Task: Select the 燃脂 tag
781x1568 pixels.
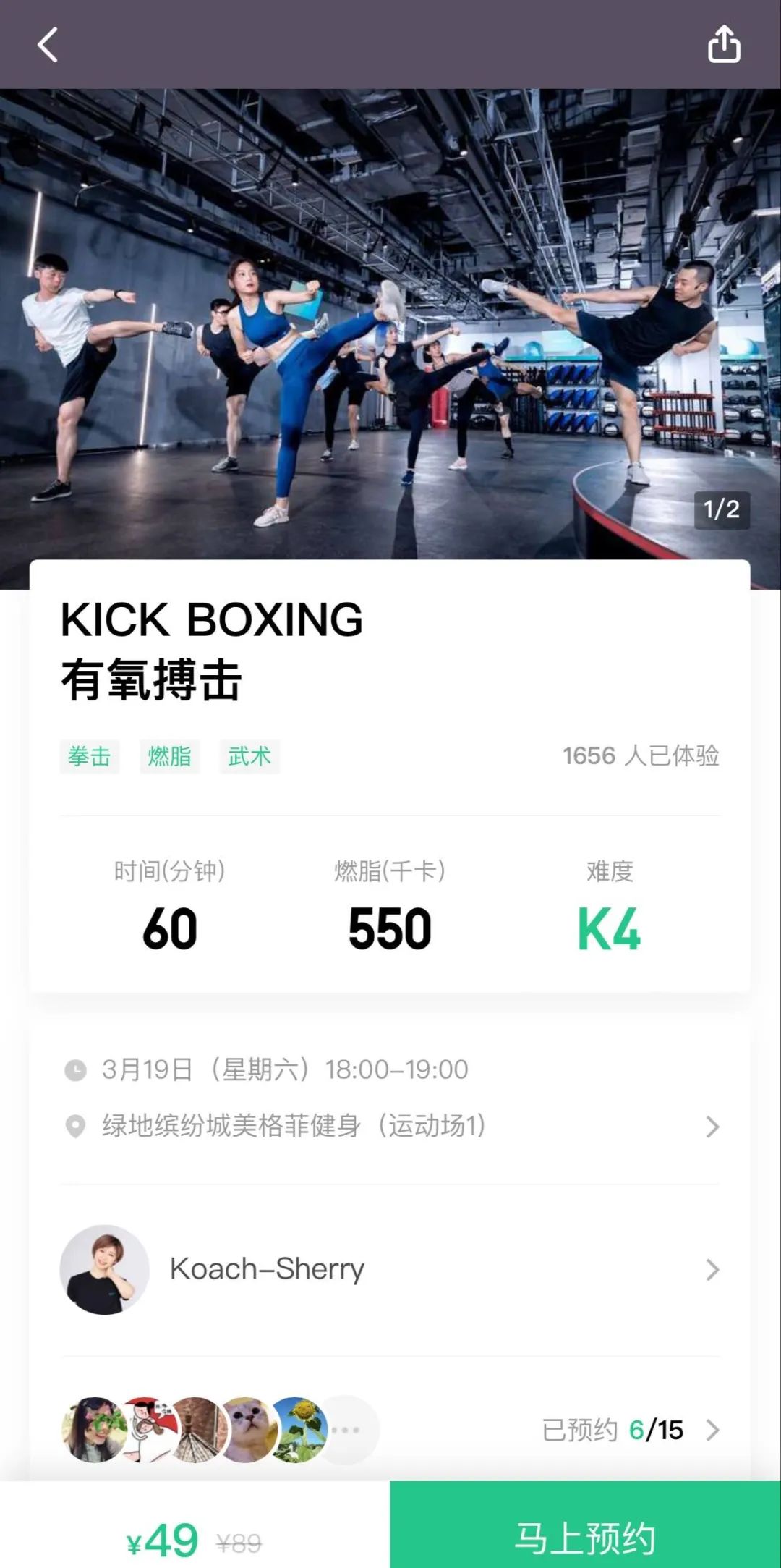Action: tap(169, 756)
